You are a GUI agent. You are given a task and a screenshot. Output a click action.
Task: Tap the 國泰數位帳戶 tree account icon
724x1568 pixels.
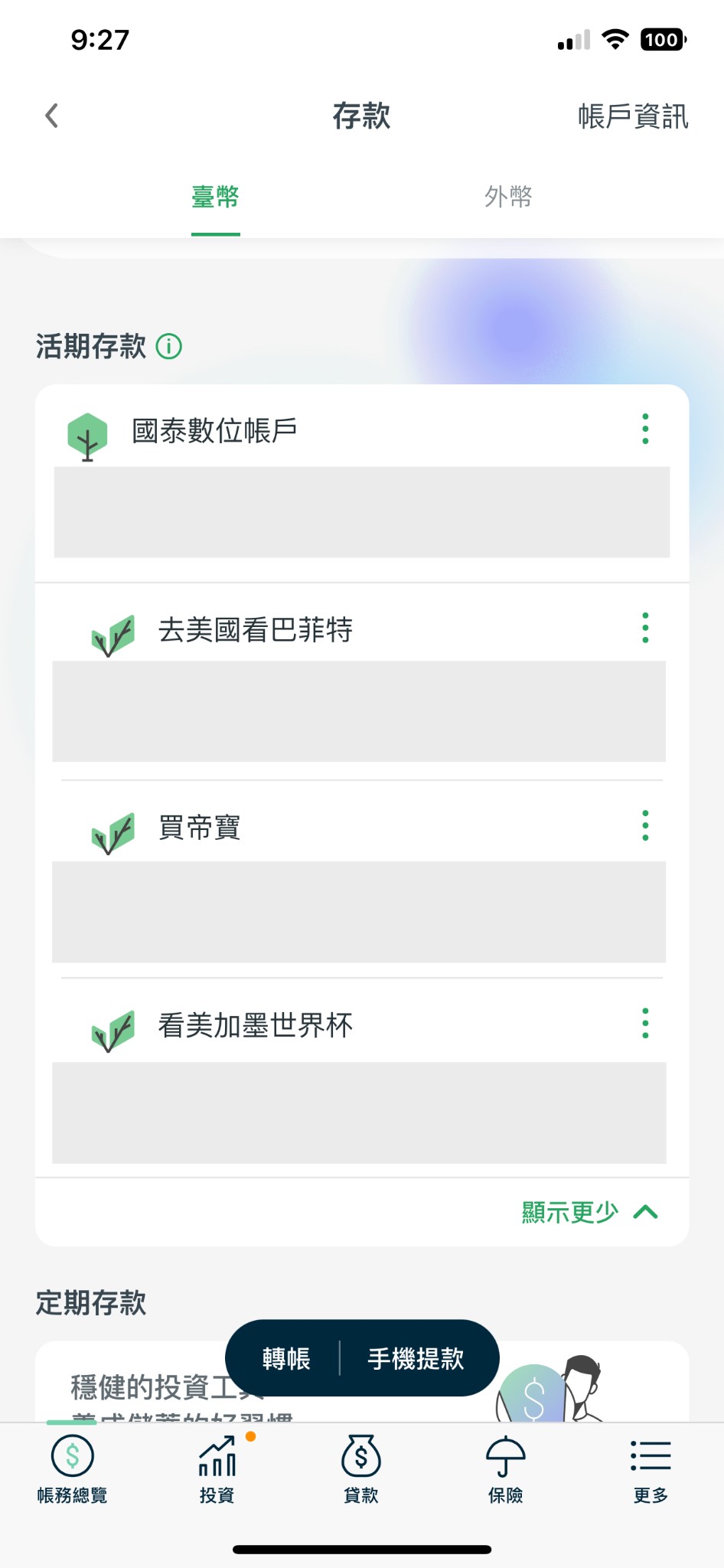[x=88, y=433]
